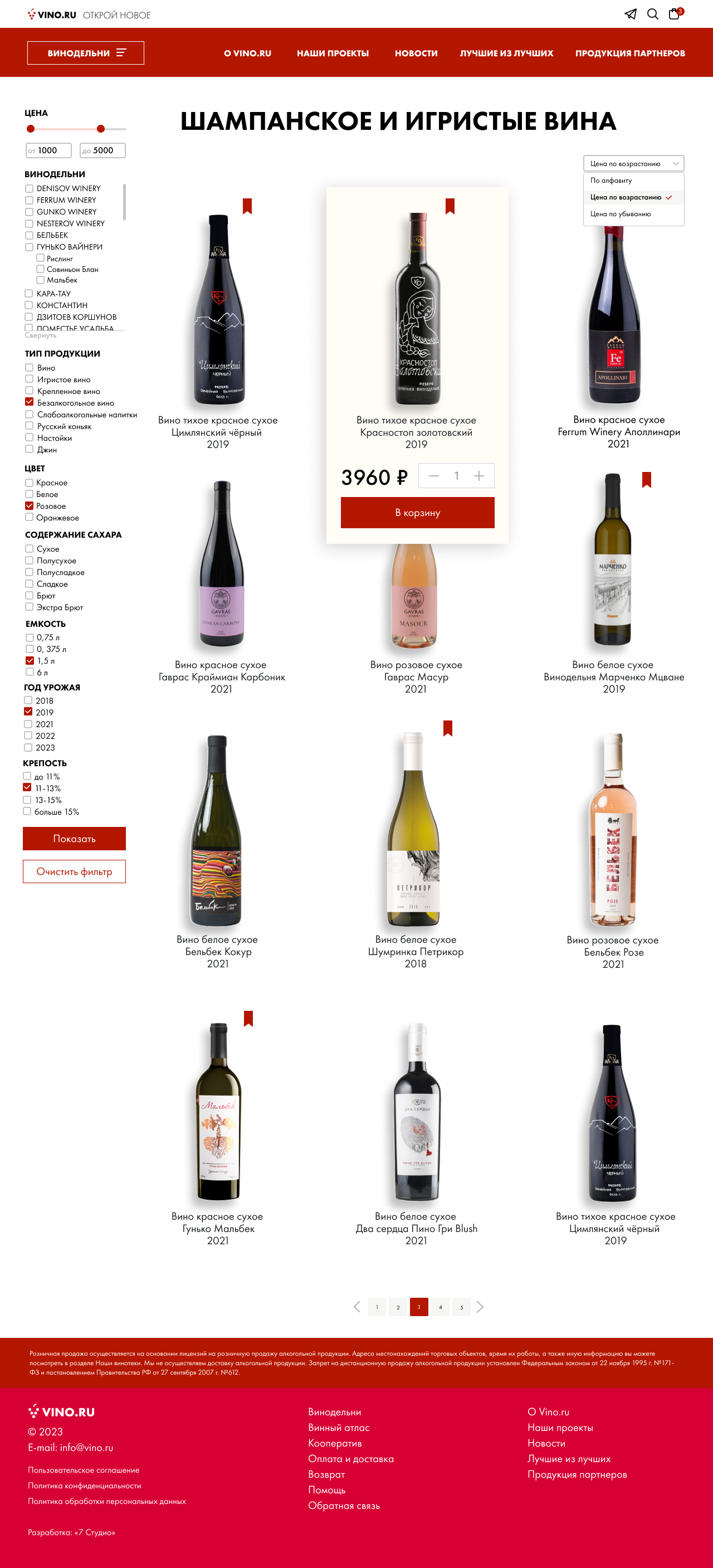
Task: Open the ВИНОДЕЛЬНИ menu button
Action: (x=86, y=53)
